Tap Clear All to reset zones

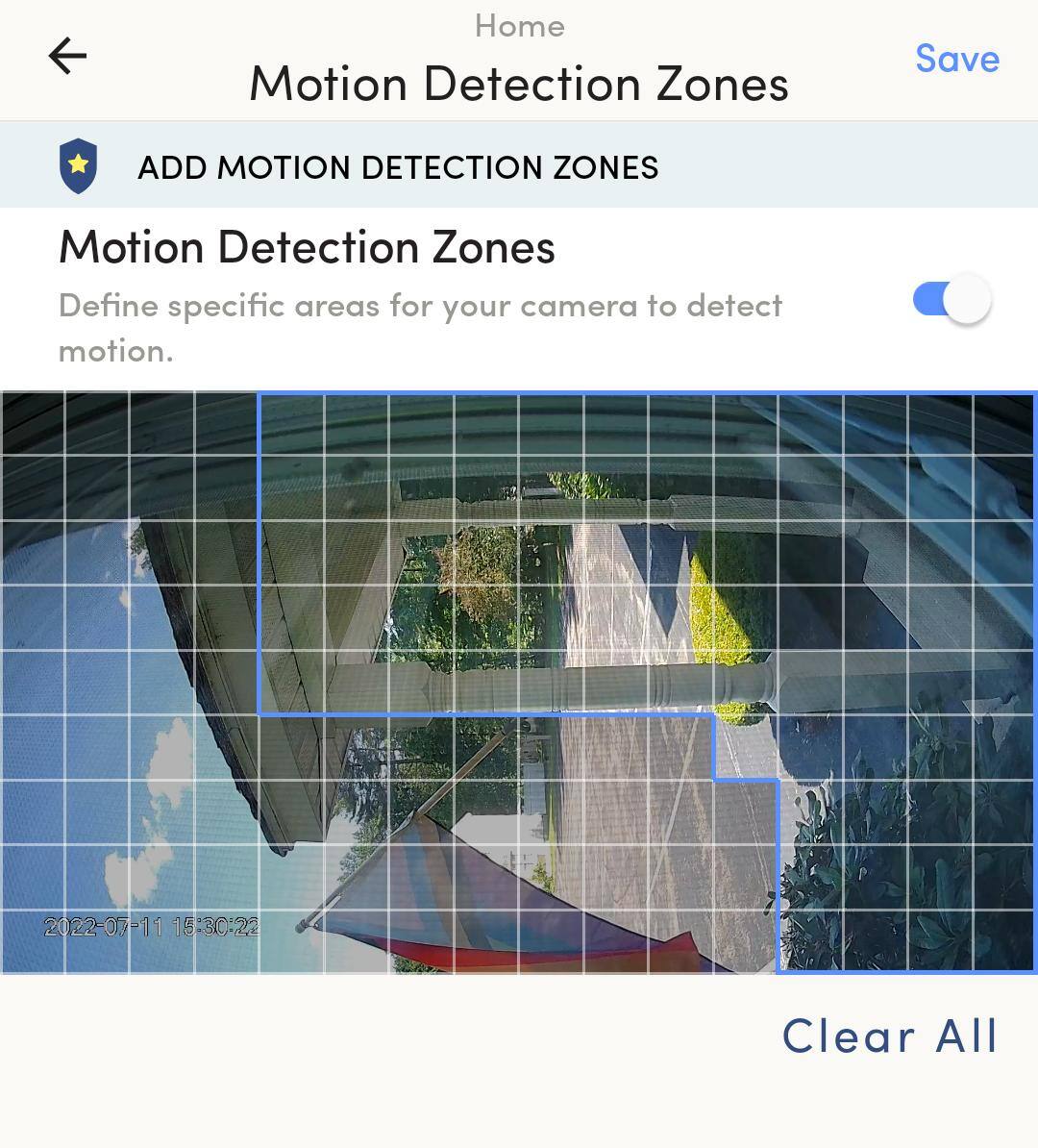(890, 1036)
